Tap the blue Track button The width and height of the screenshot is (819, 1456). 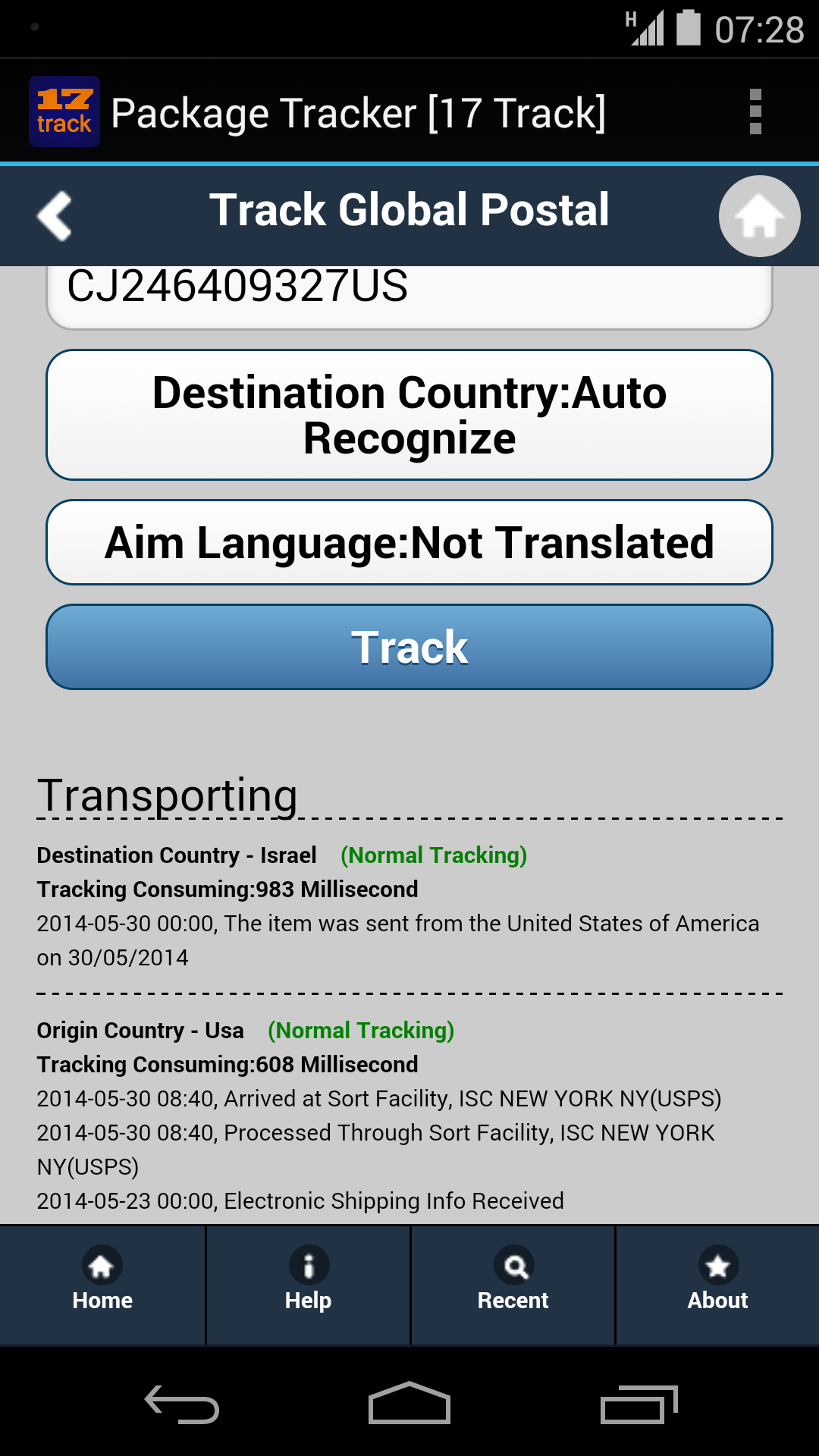[x=409, y=647]
